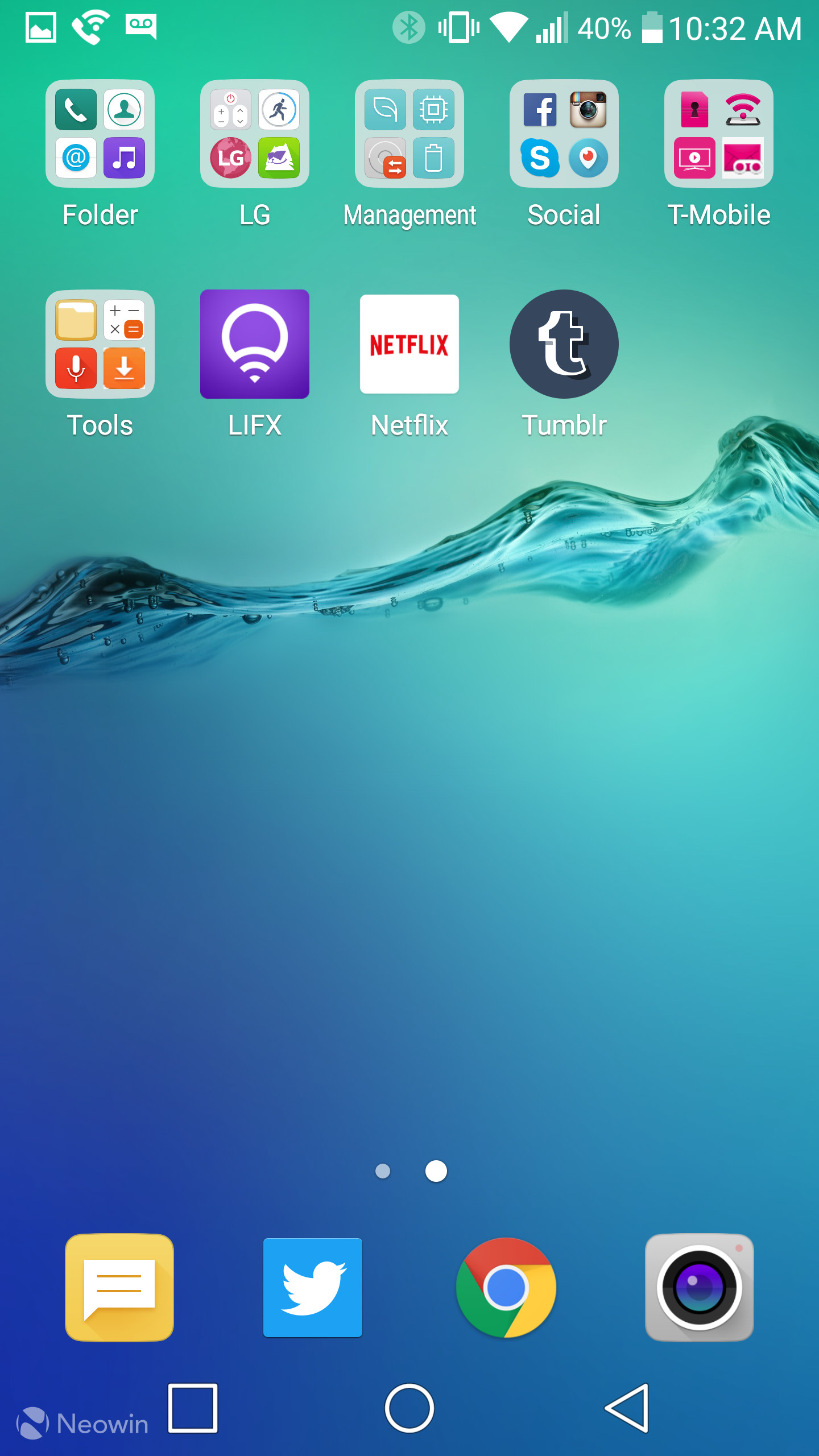Viewport: 819px width, 1456px height.
Task: Launch the LIFX app
Action: point(255,344)
